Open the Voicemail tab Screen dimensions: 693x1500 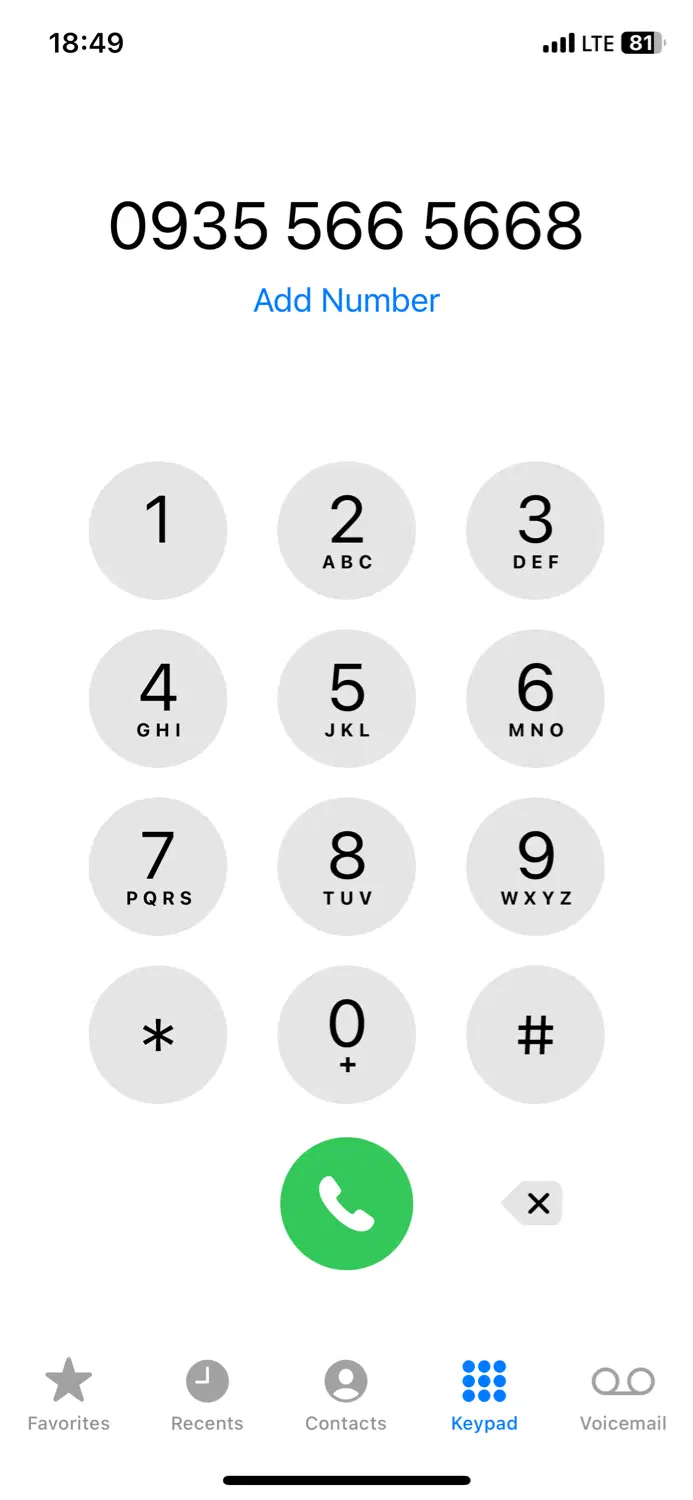pyautogui.click(x=623, y=1394)
